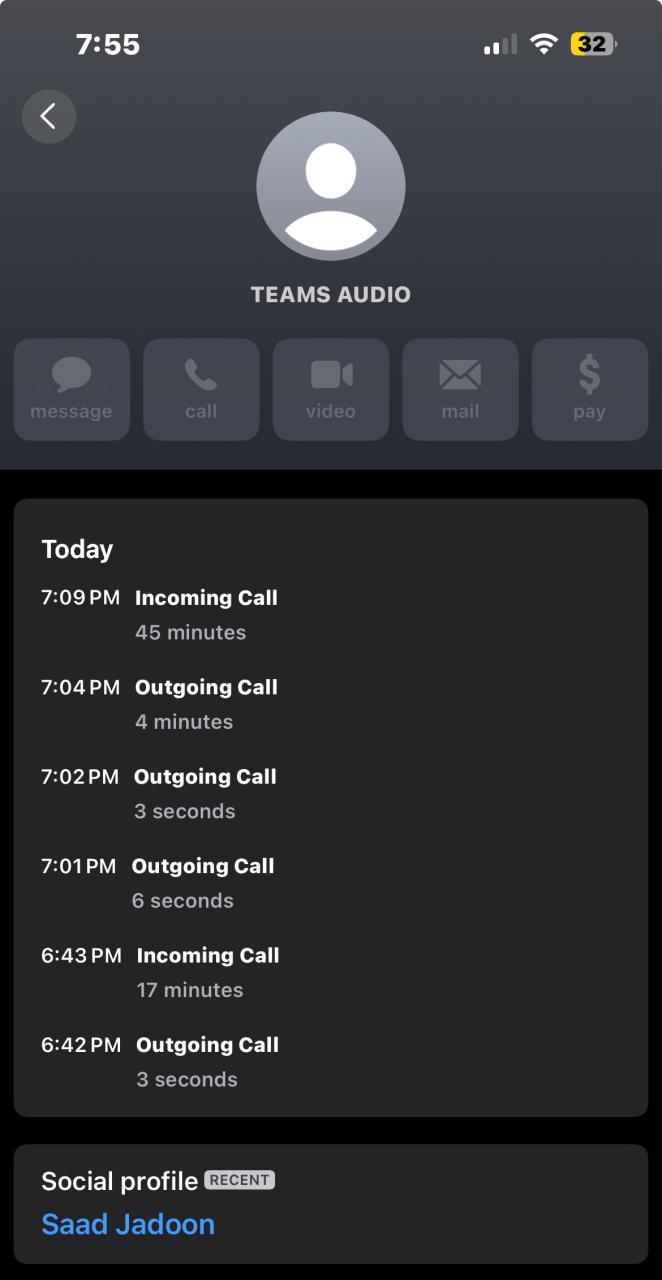Image resolution: width=662 pixels, height=1280 pixels.
Task: Tap the mail button
Action: tap(460, 389)
